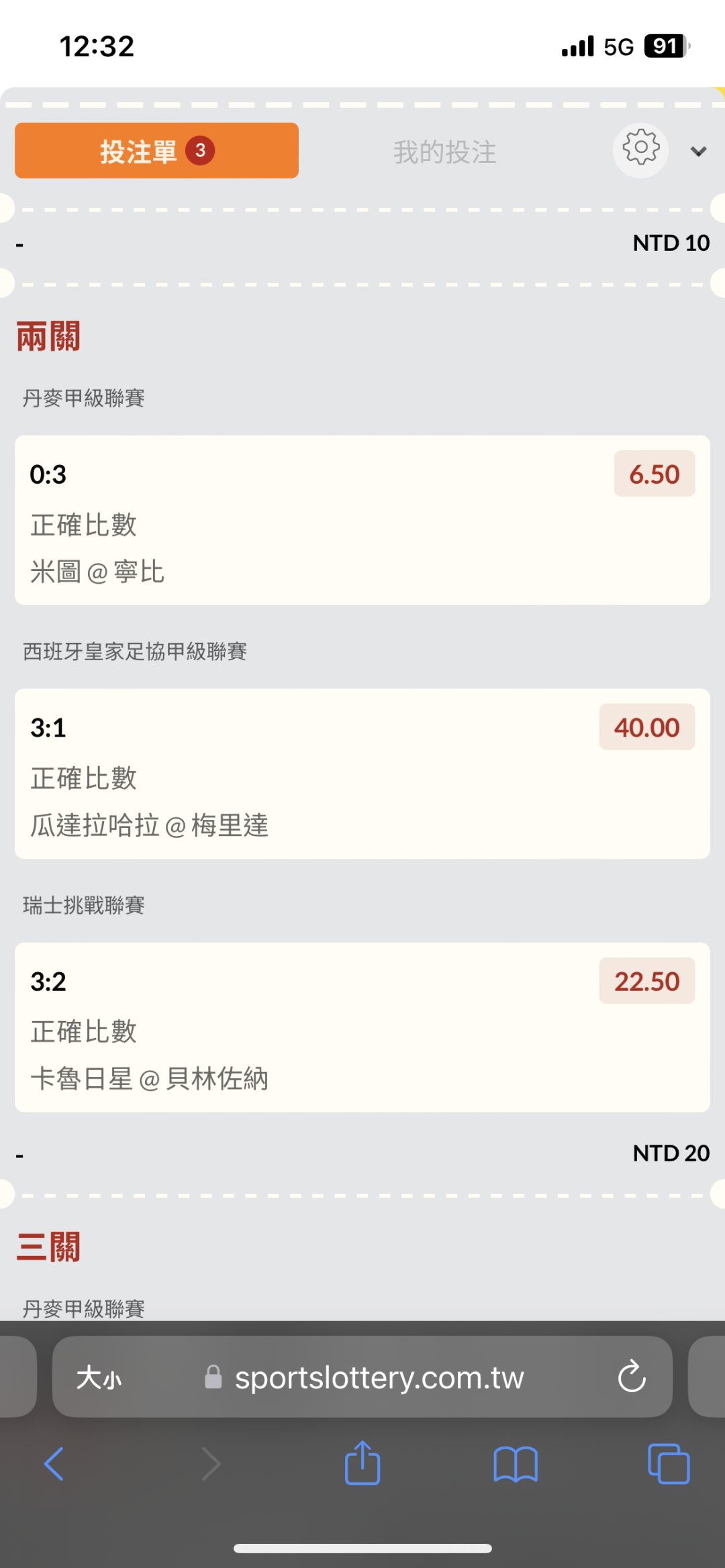Switch to the 我的投注 tab
Screen dimensions: 725x1568
444,152
